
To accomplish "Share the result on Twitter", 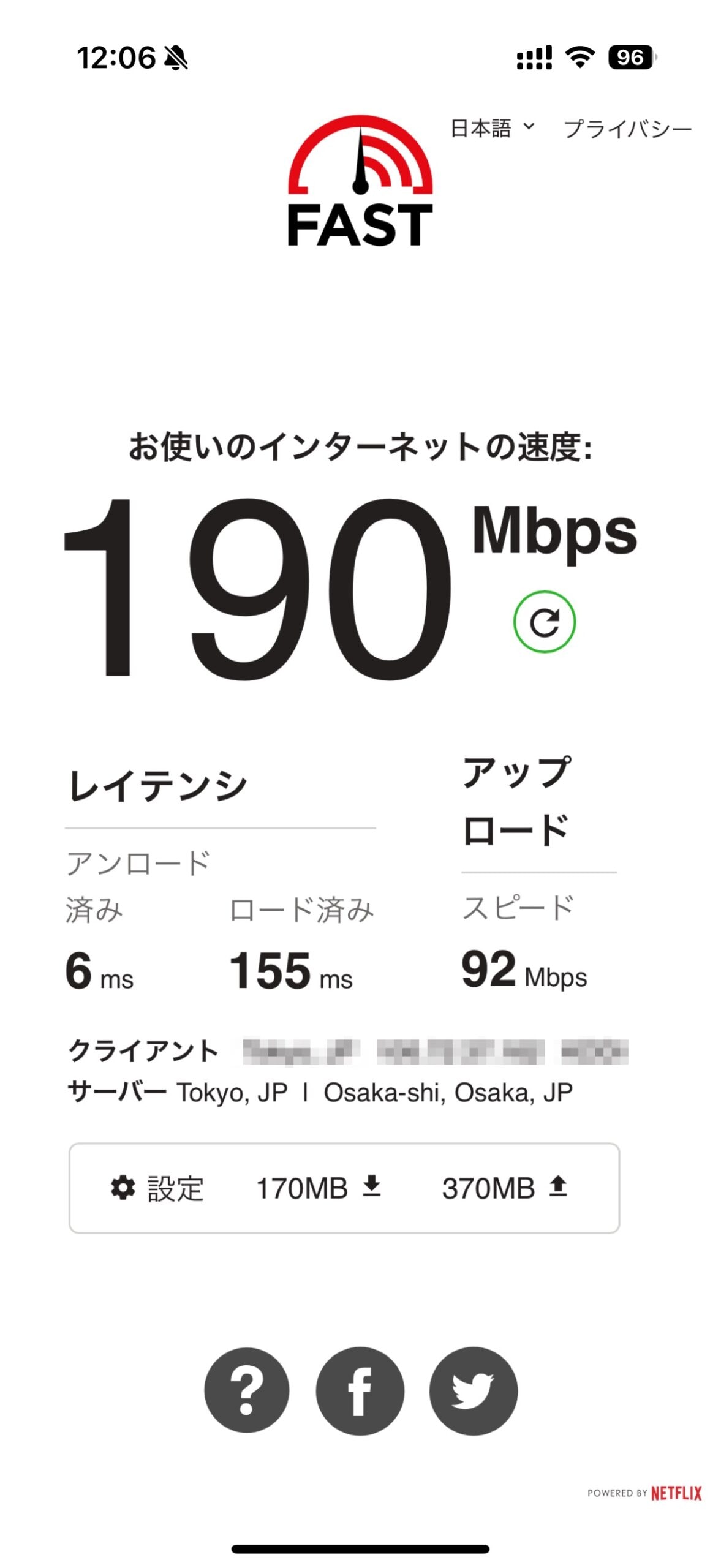I will coord(473,1390).
